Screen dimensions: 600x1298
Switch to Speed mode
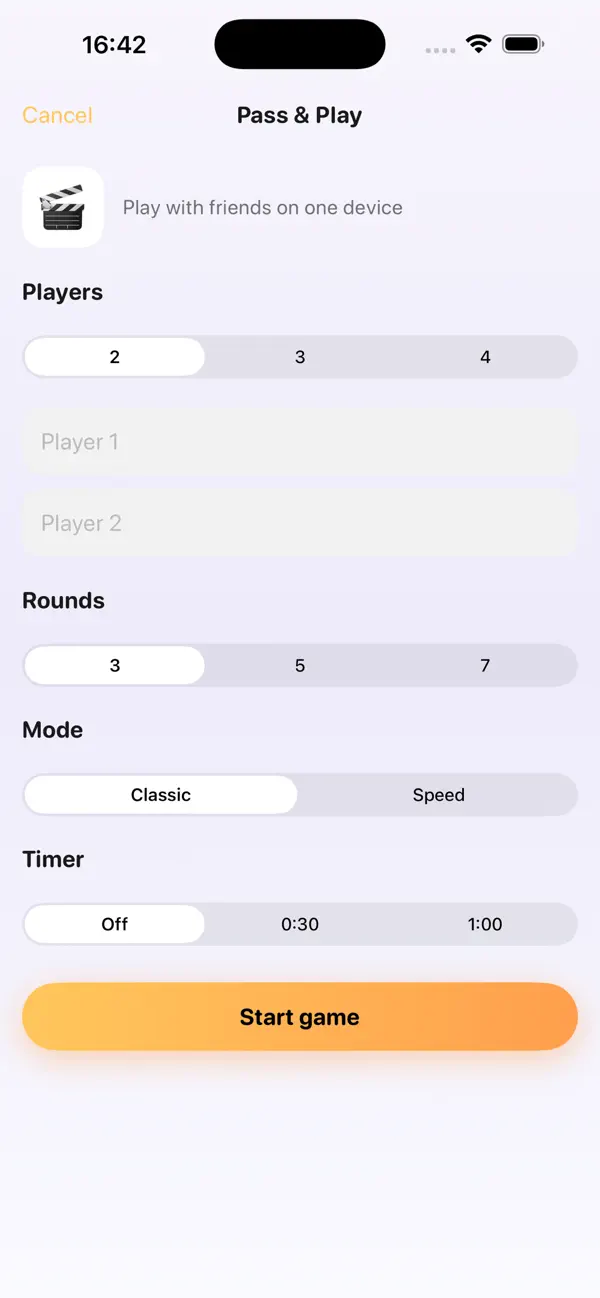(438, 795)
